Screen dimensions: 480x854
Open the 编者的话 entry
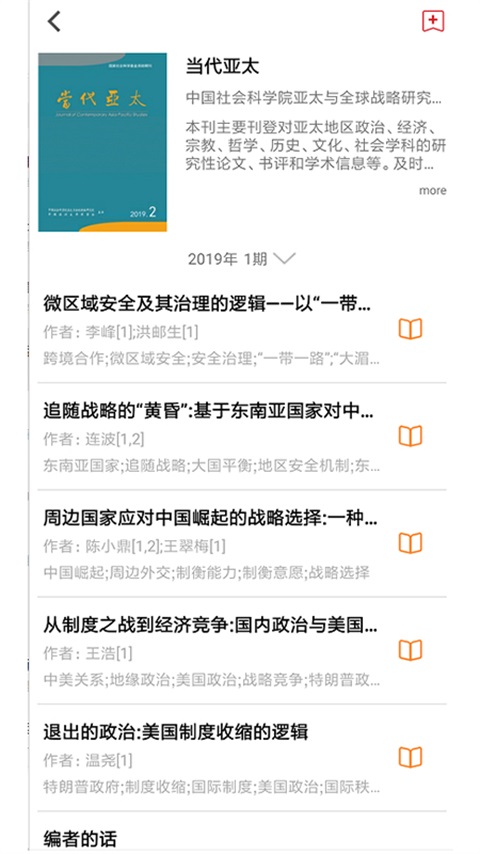pos(80,839)
